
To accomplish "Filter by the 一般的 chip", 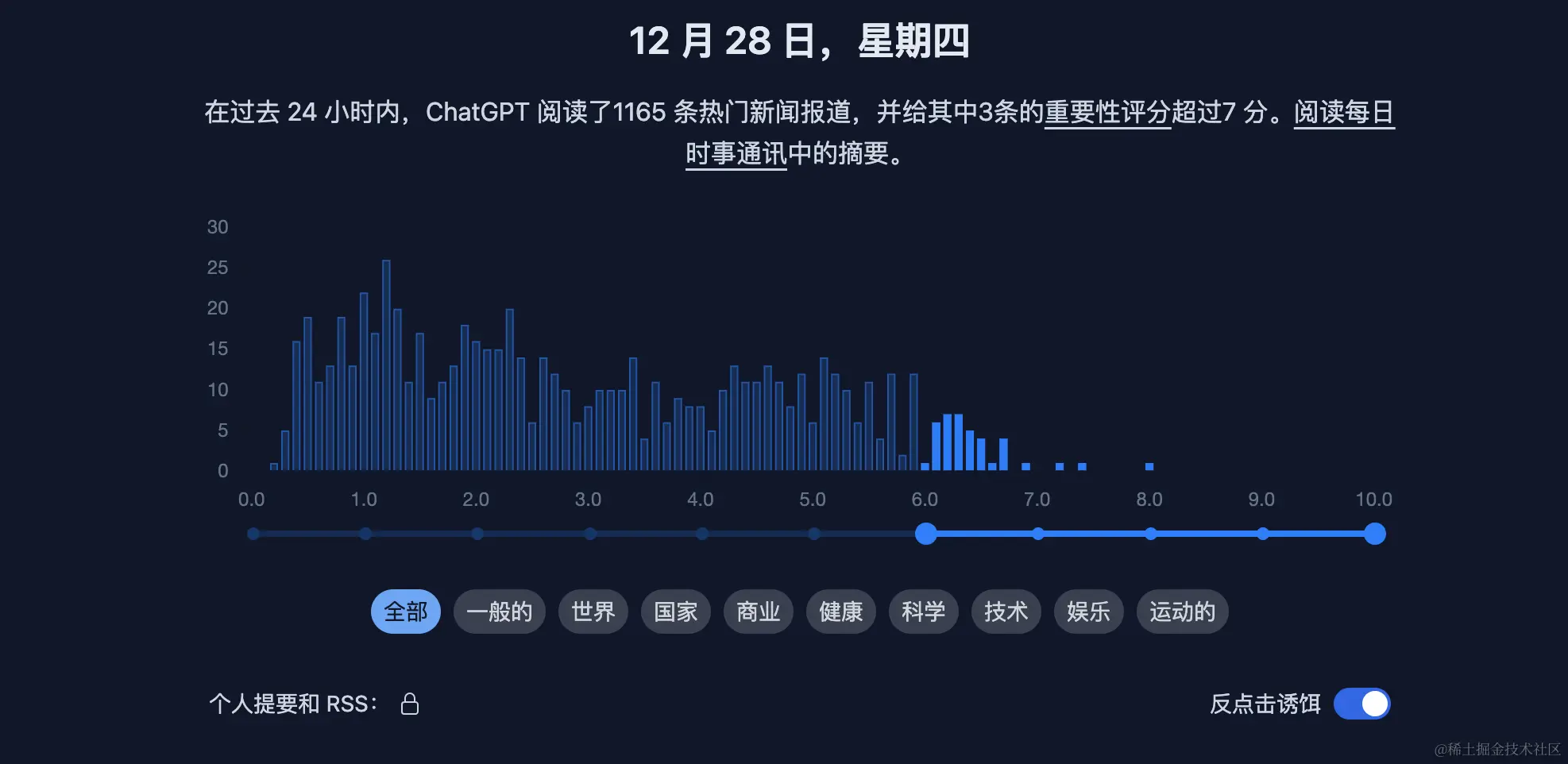I will tap(499, 612).
